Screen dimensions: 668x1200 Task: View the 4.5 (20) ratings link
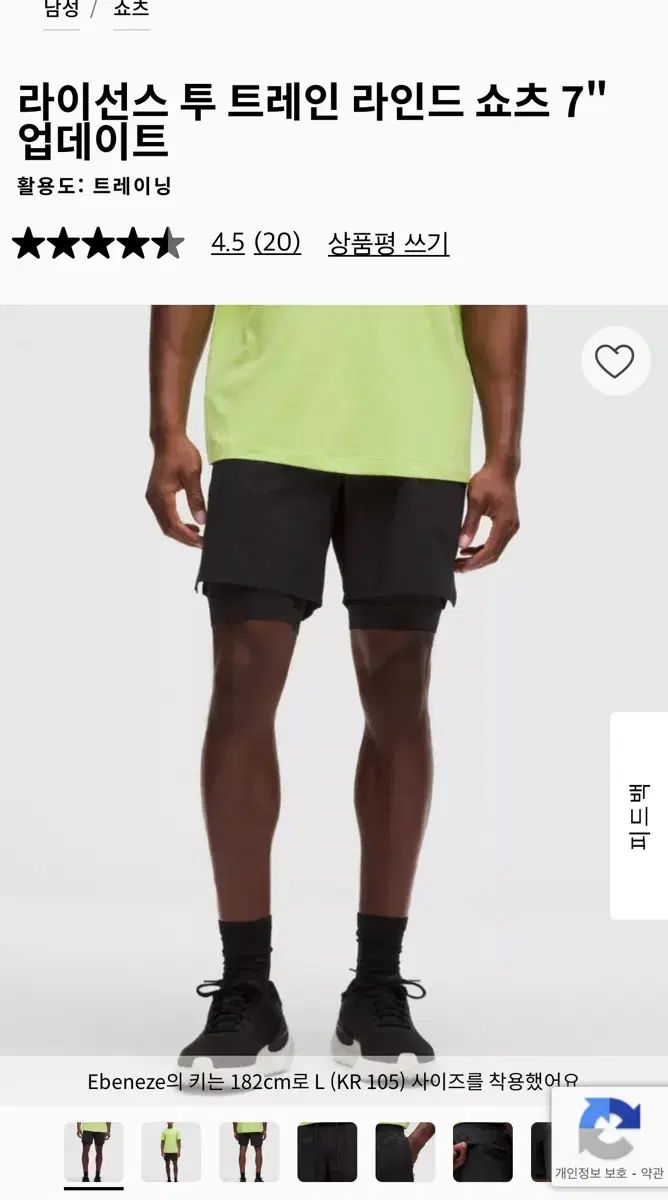[256, 242]
